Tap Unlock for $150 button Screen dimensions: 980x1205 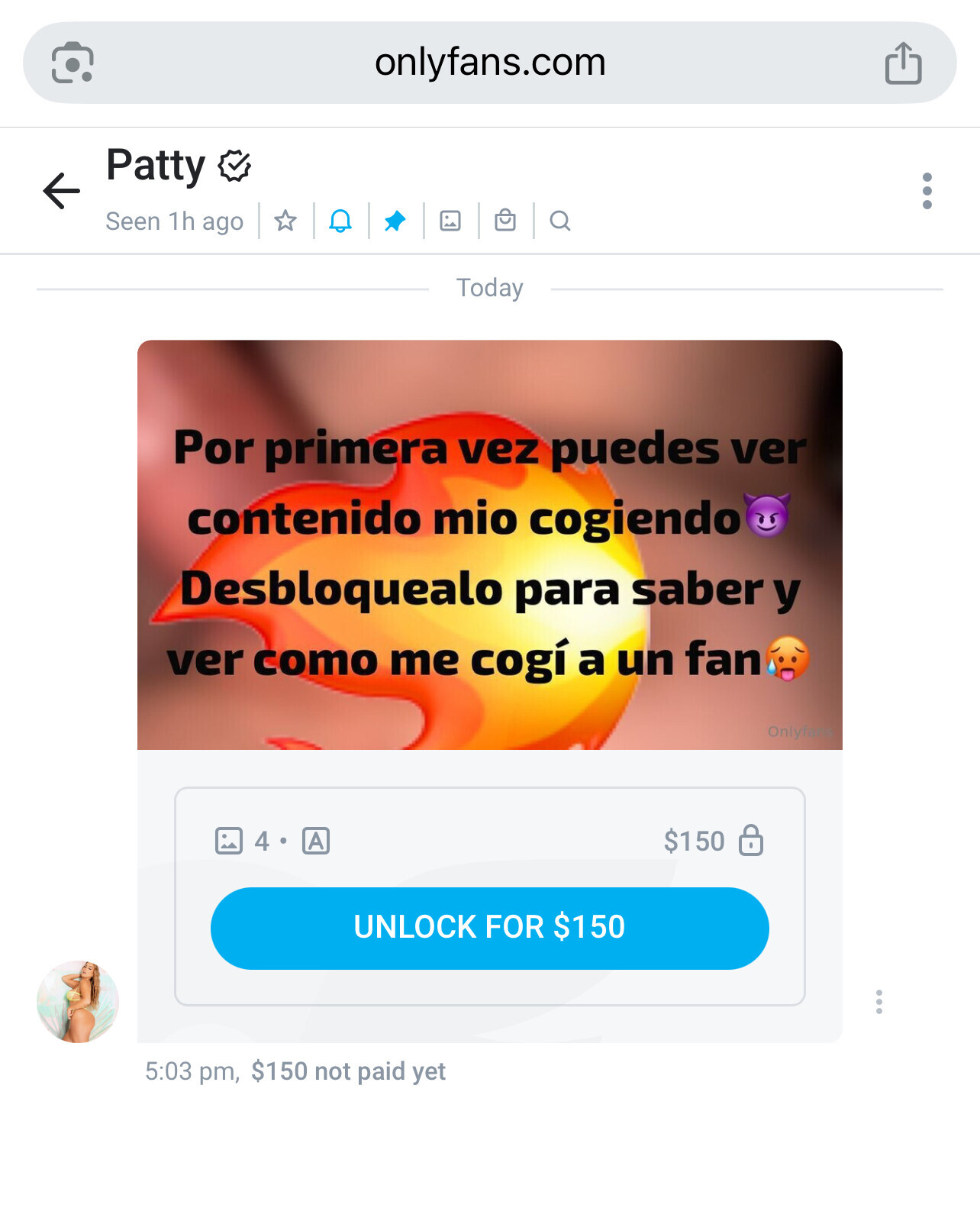coord(489,928)
